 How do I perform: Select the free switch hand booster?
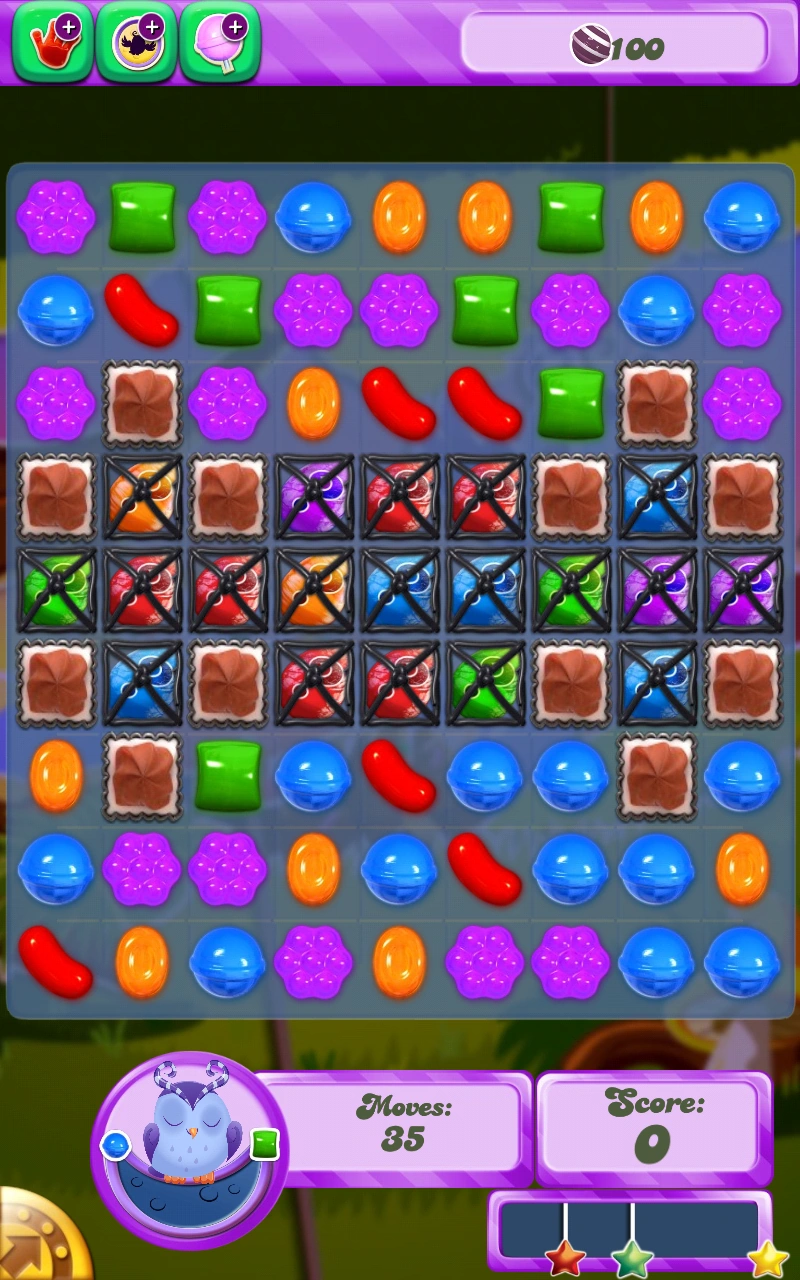(52, 43)
